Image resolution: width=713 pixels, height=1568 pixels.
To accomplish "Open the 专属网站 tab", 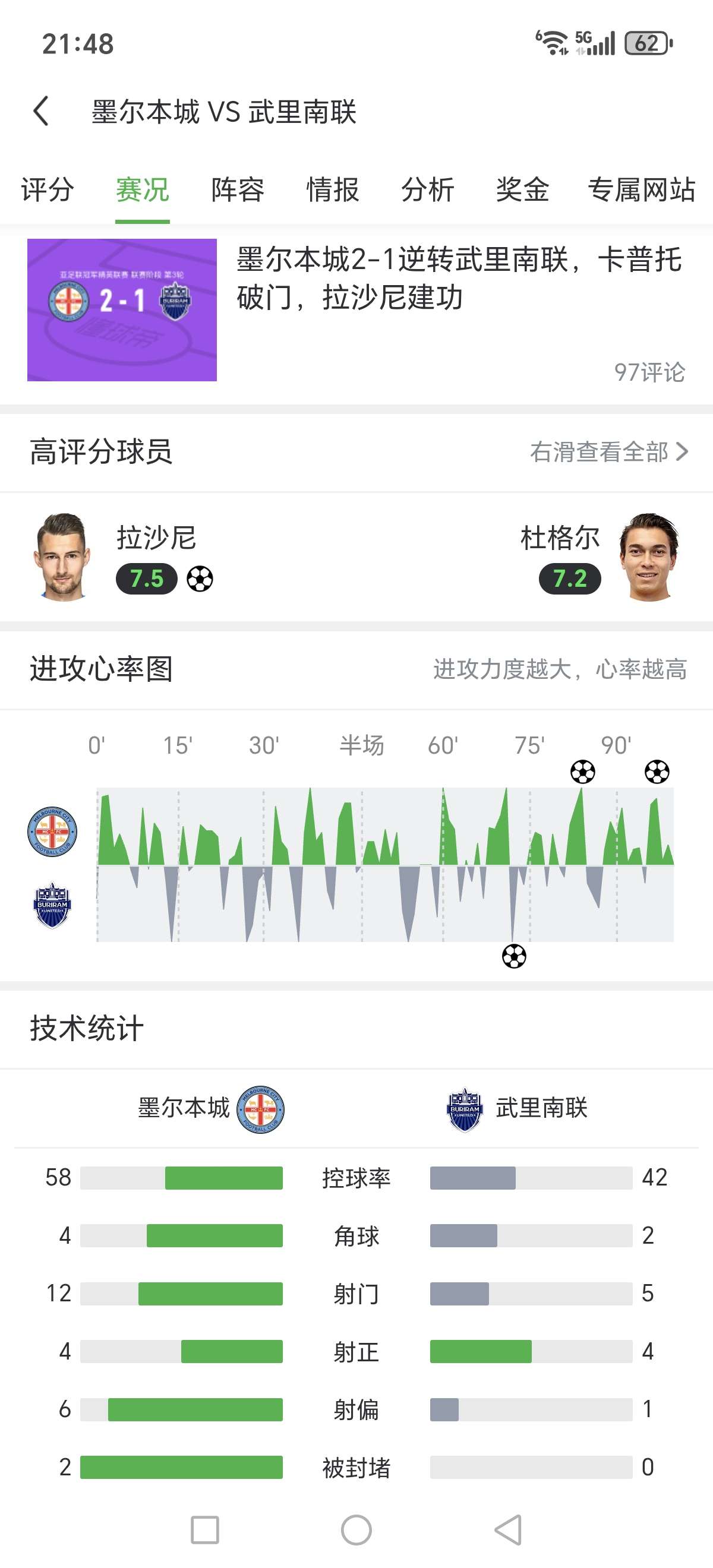I will (641, 189).
